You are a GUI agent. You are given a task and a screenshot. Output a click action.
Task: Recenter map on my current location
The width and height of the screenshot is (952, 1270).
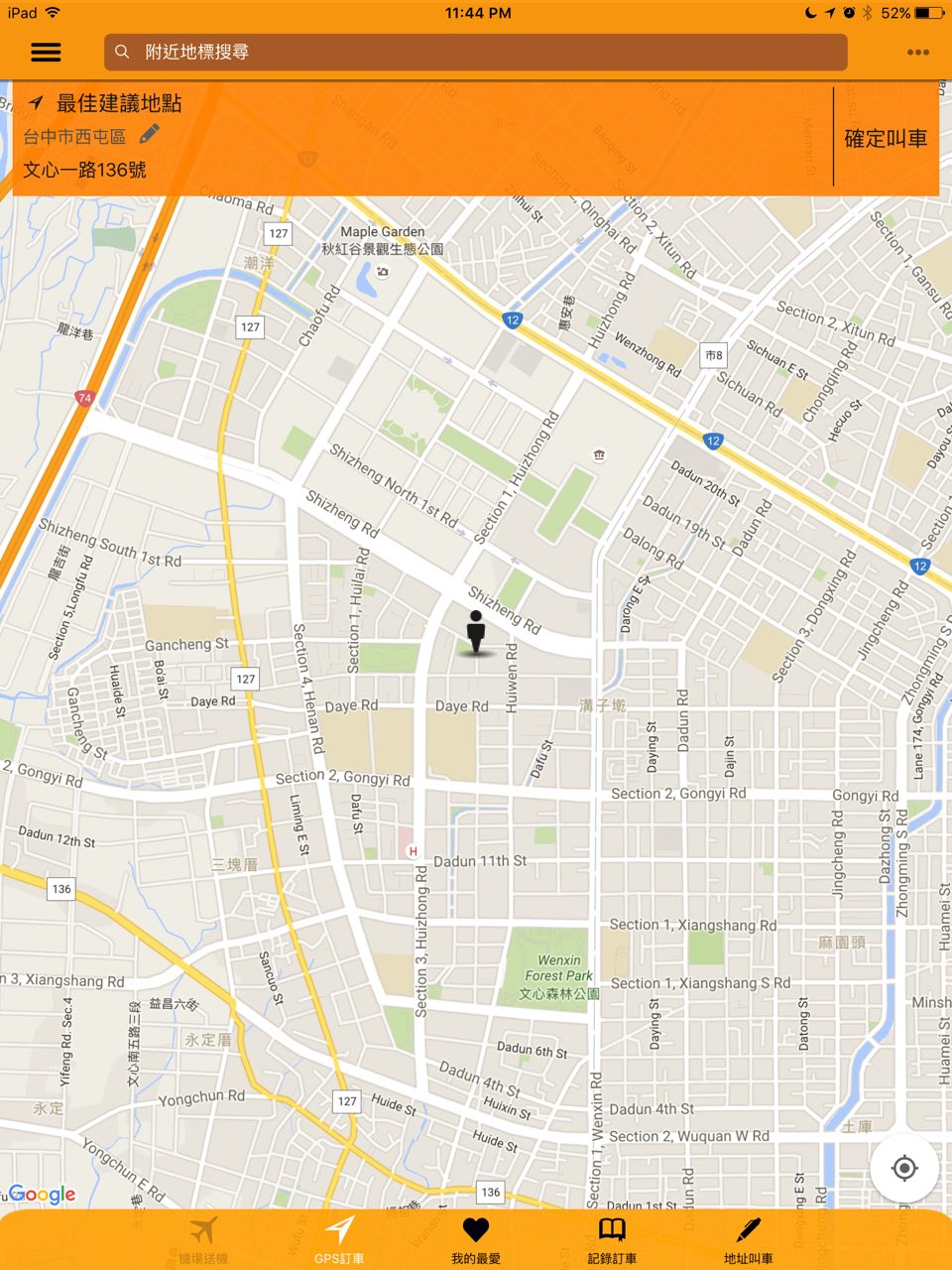coord(904,1168)
